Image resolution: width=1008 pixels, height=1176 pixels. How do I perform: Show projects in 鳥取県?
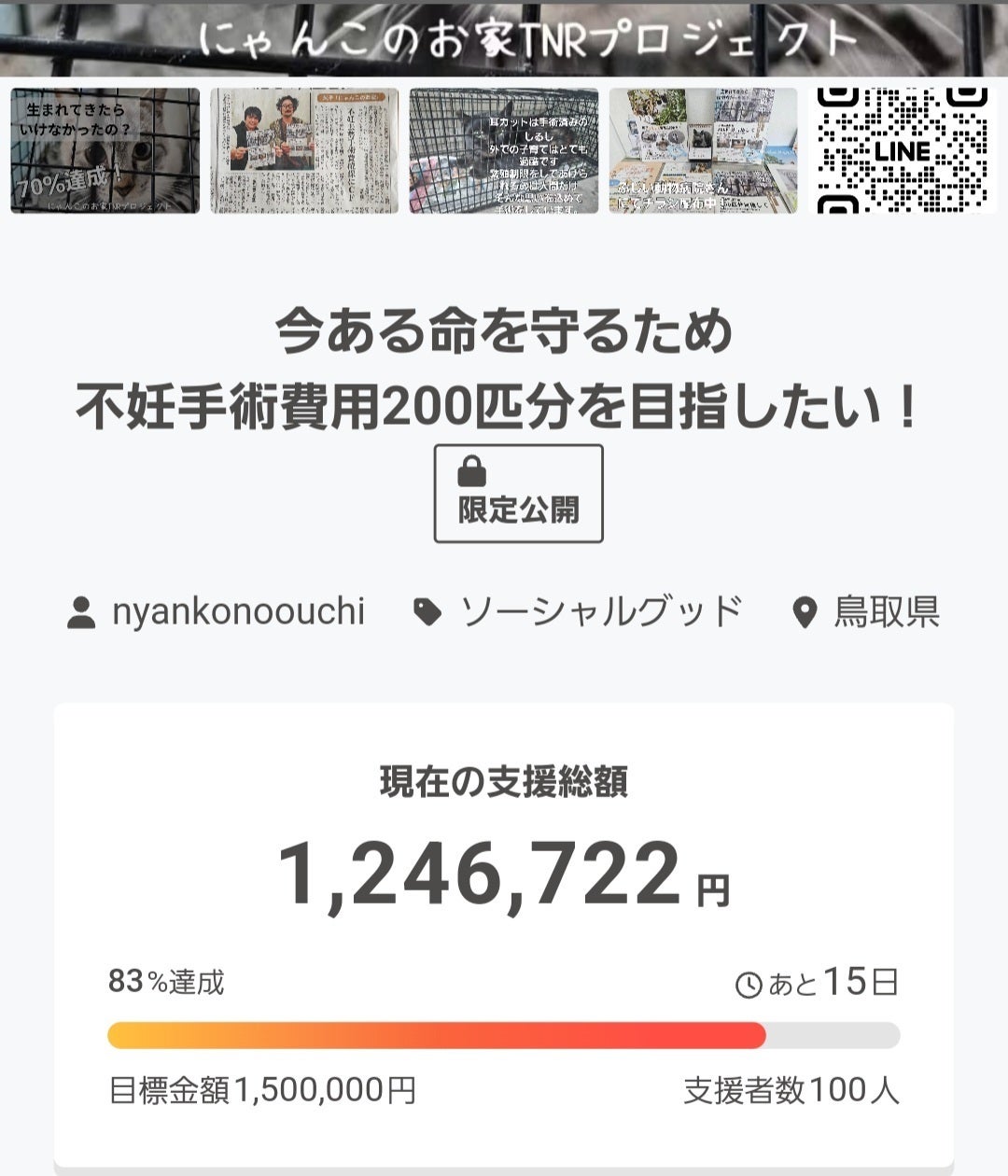(885, 612)
